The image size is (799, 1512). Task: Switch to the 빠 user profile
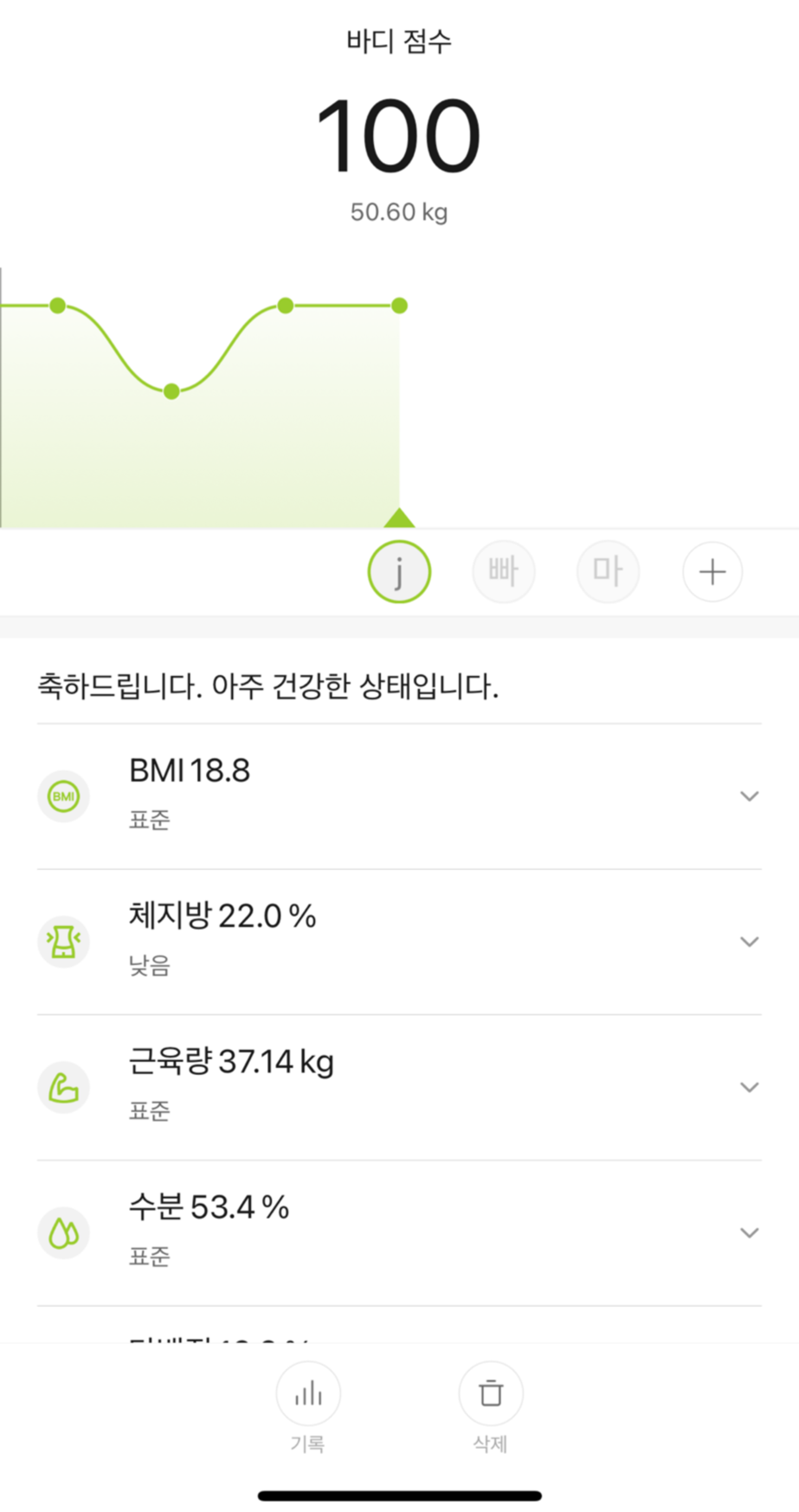coord(504,572)
